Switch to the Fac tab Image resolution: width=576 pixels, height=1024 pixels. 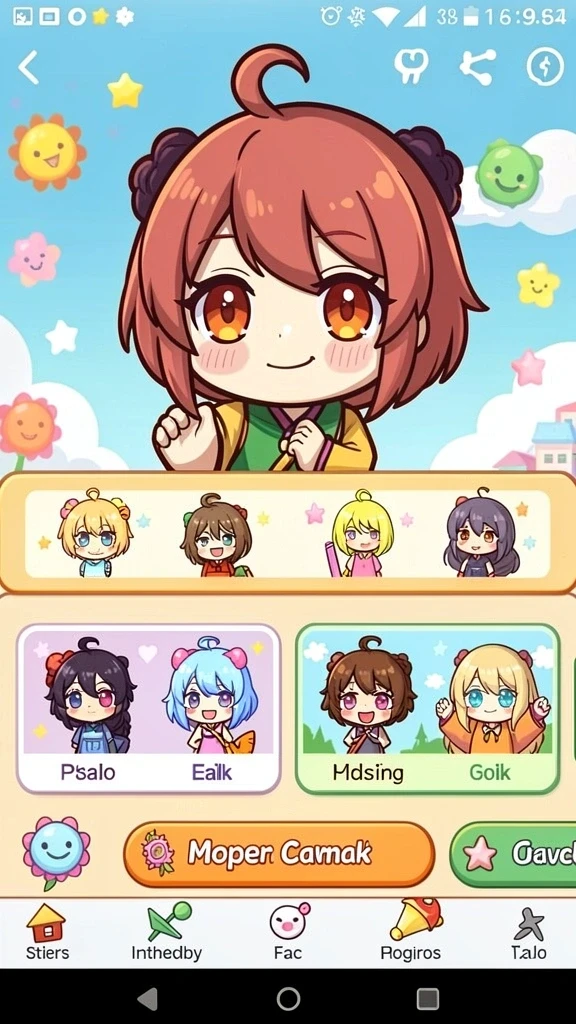coord(288,932)
